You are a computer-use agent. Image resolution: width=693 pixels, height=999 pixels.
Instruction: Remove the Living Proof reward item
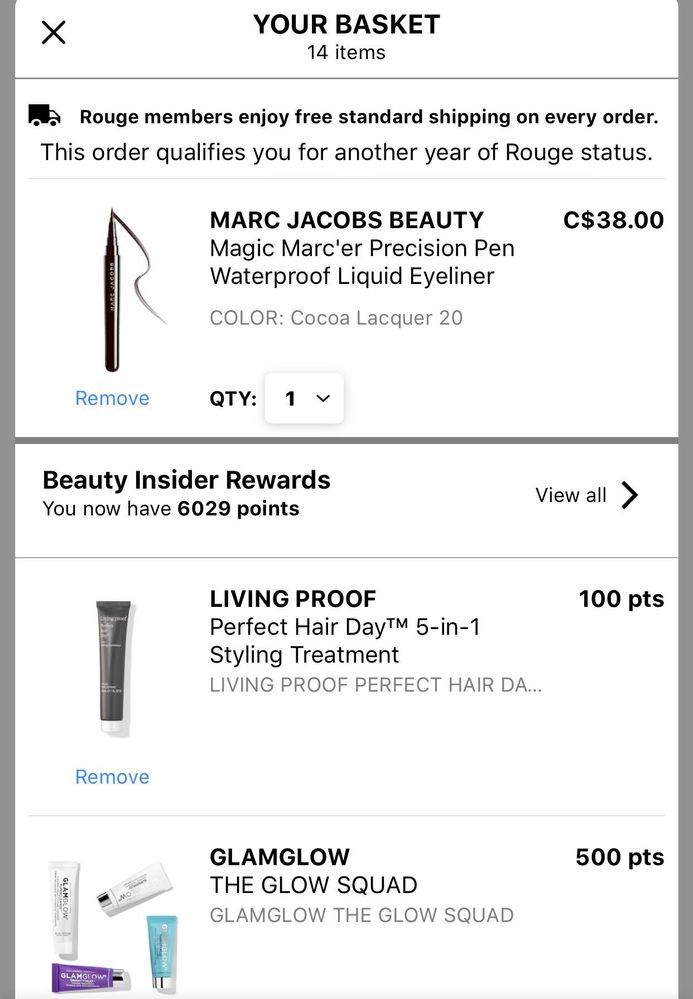[112, 777]
